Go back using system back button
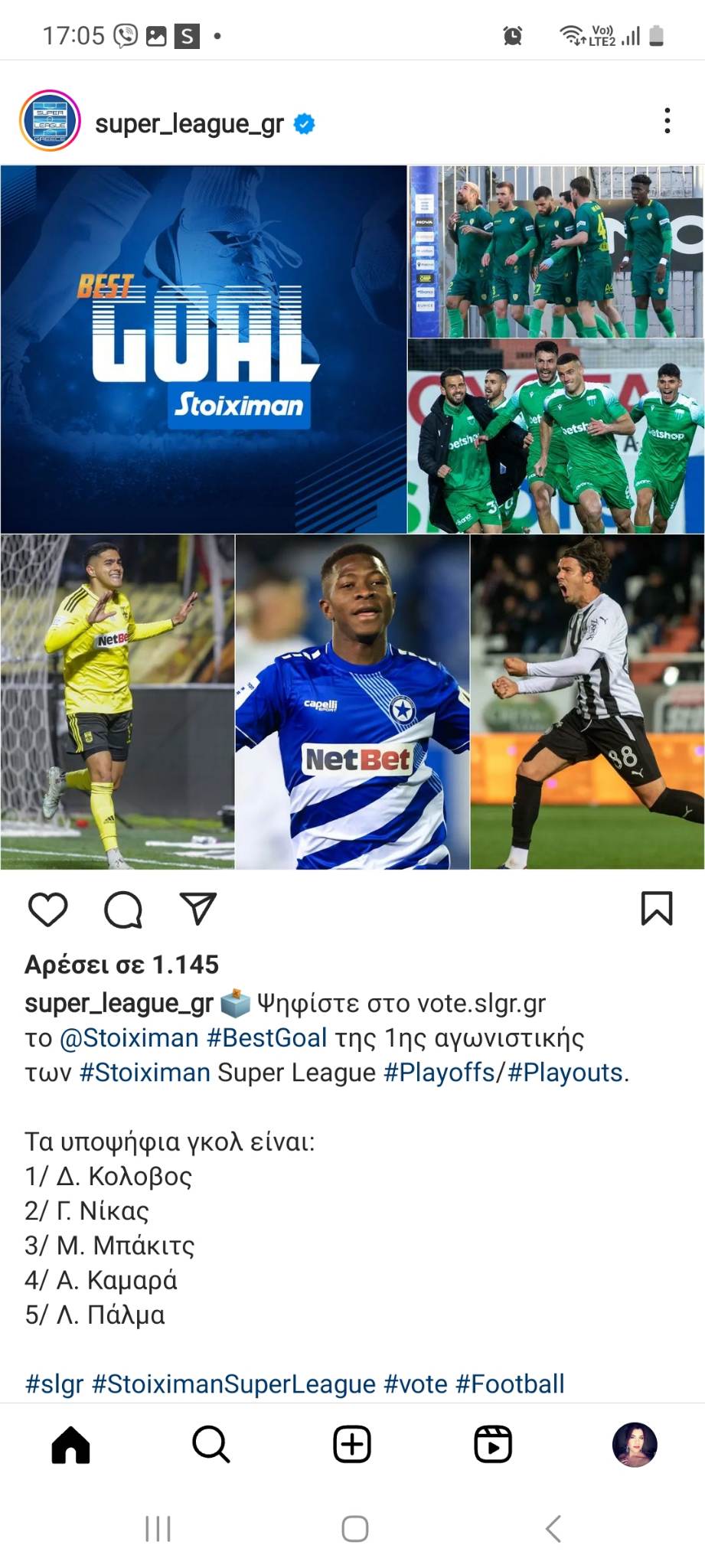Screen dimensions: 705x1568 pos(553,1529)
